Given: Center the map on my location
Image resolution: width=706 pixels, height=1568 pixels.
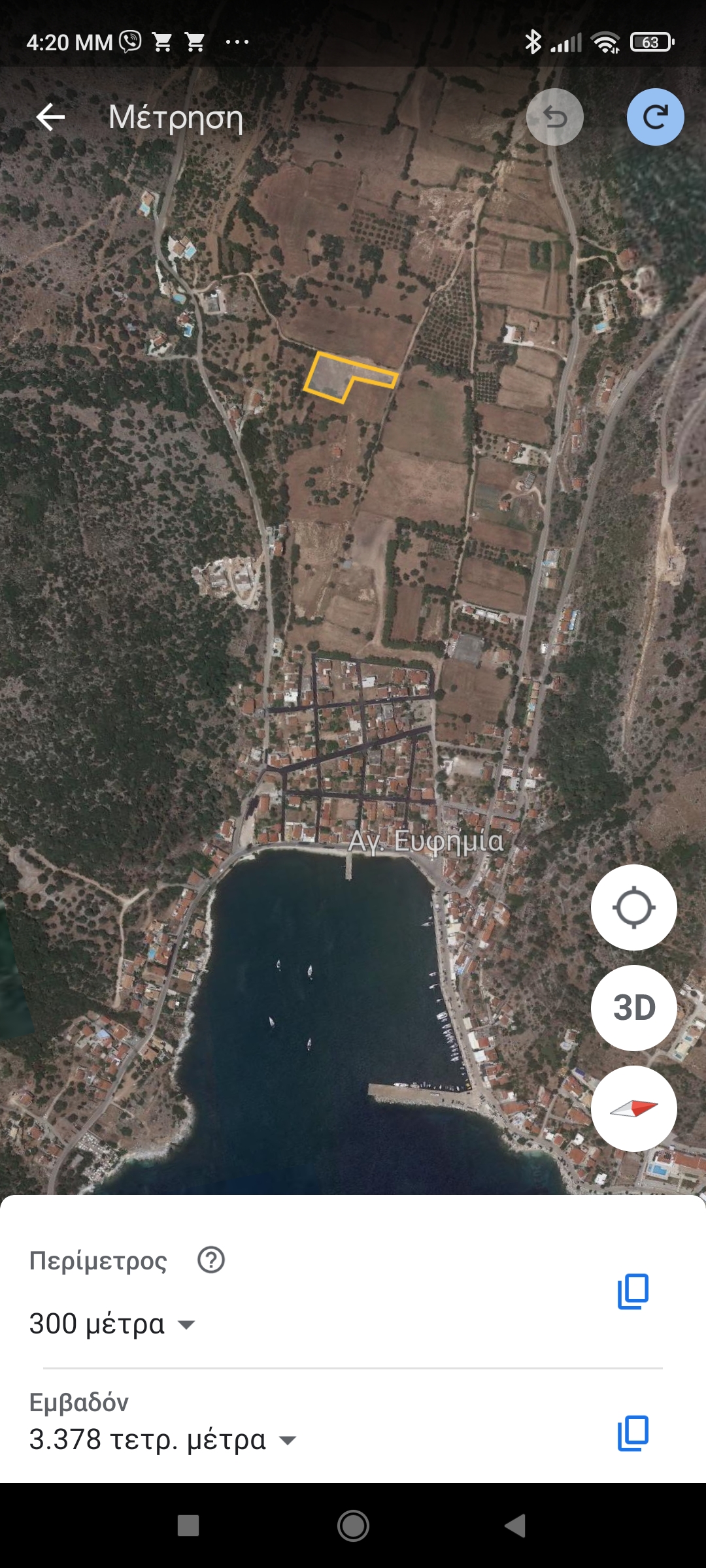Looking at the screenshot, I should tap(633, 907).
